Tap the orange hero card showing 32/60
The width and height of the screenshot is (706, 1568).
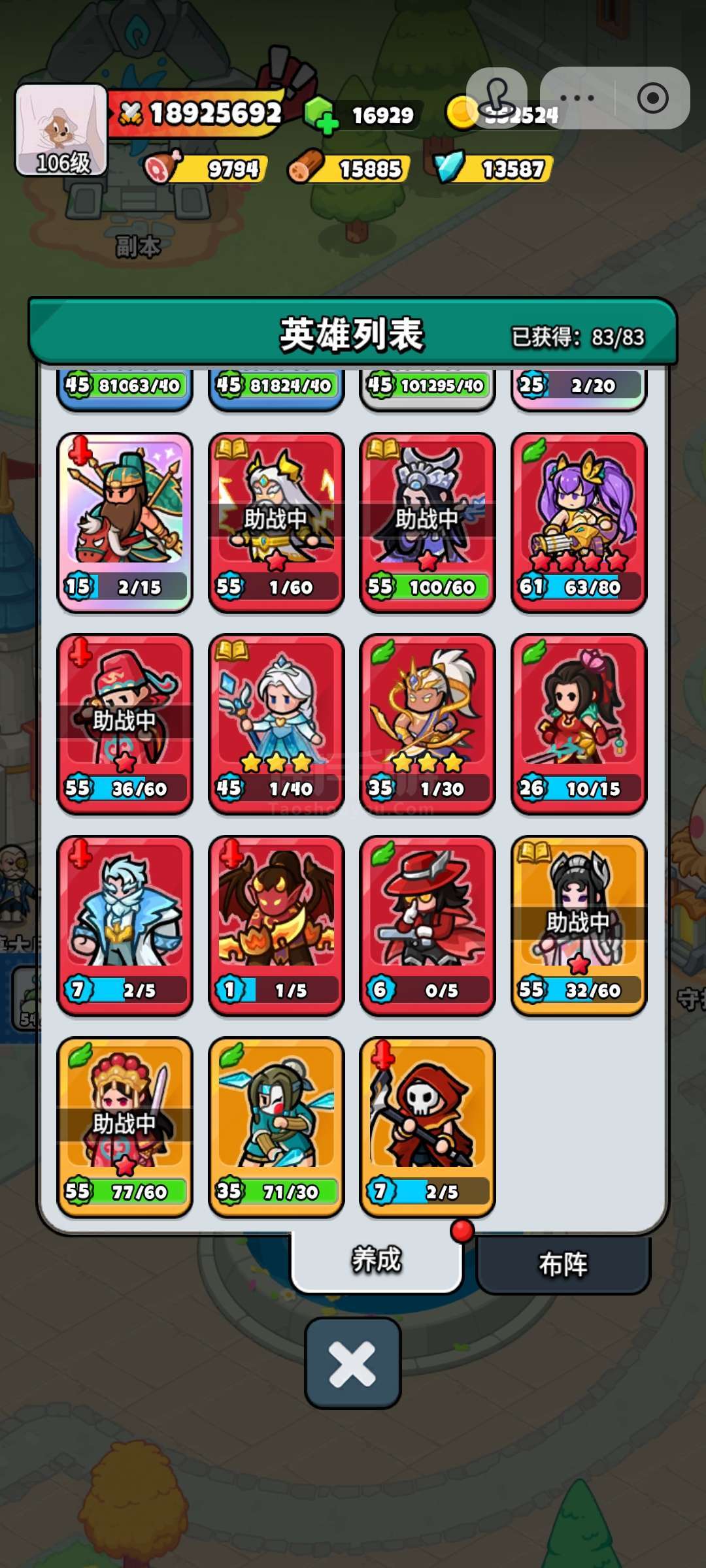[x=579, y=926]
